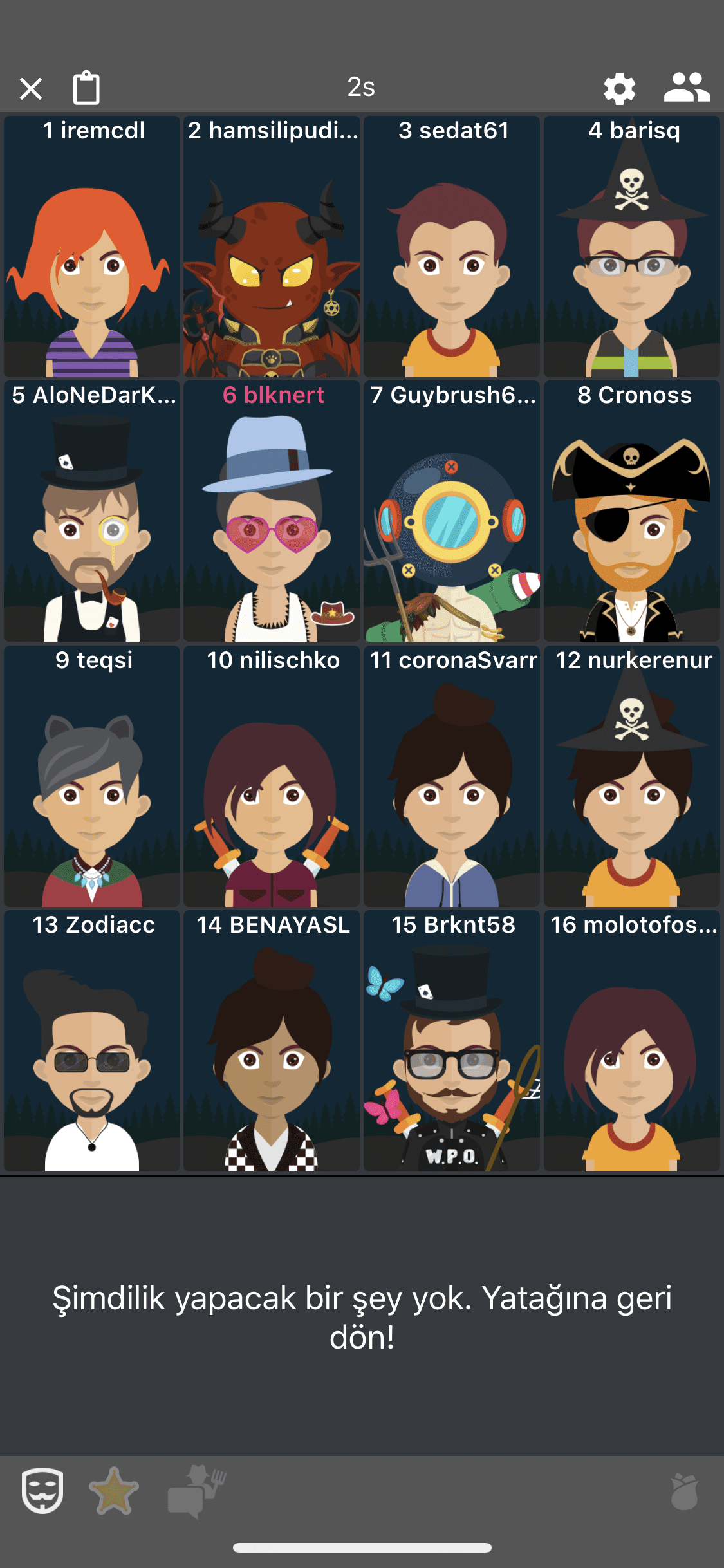View the players list icon
The height and width of the screenshot is (1568, 724).
coord(687,88)
